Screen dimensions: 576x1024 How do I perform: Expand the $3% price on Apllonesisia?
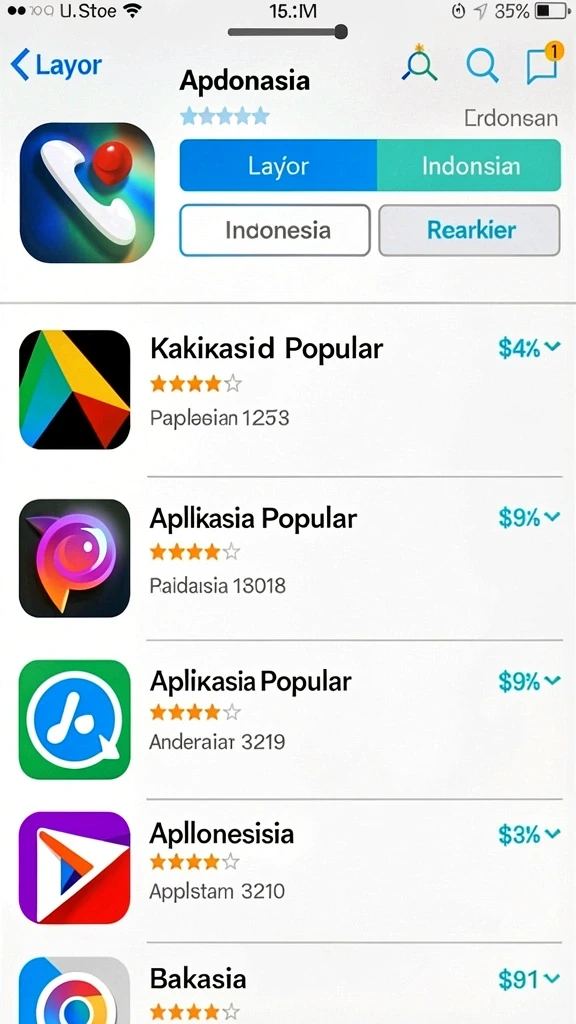(529, 834)
